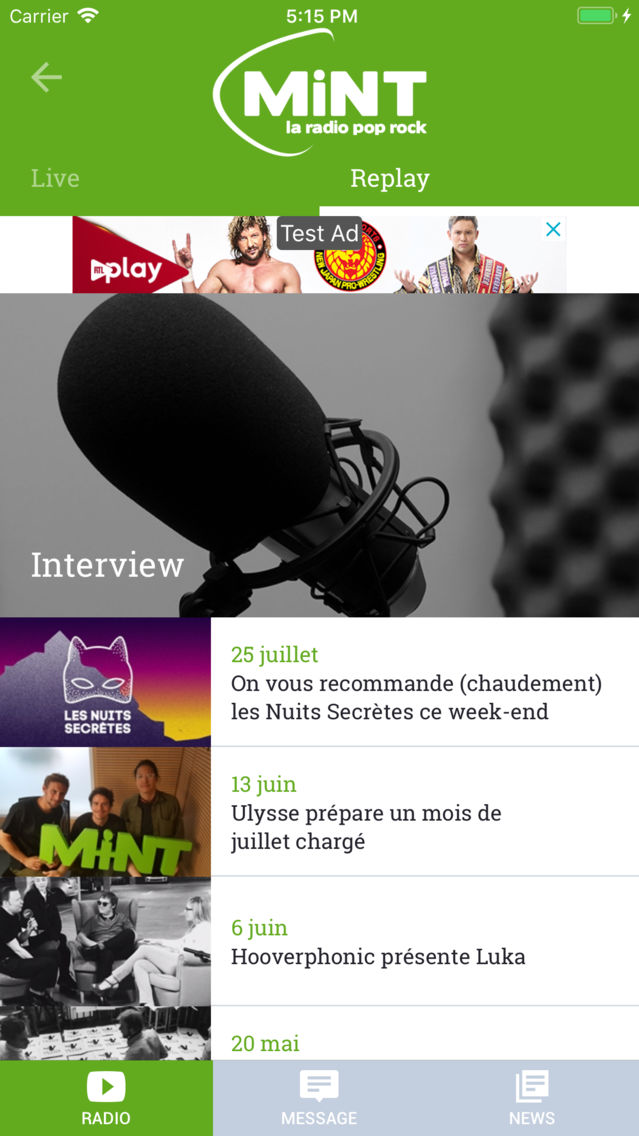Image resolution: width=639 pixels, height=1136 pixels.
Task: Switch to the Live tab
Action: pyautogui.click(x=55, y=178)
